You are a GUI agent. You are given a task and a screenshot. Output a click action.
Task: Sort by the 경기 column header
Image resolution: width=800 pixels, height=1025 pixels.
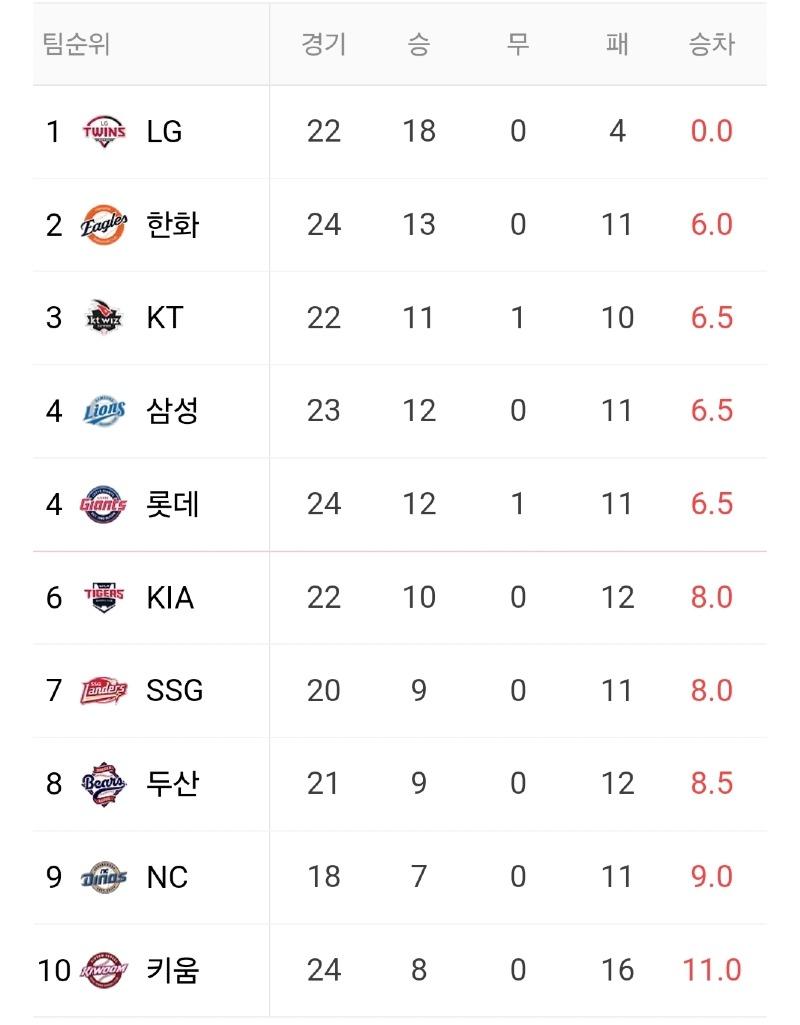(324, 42)
